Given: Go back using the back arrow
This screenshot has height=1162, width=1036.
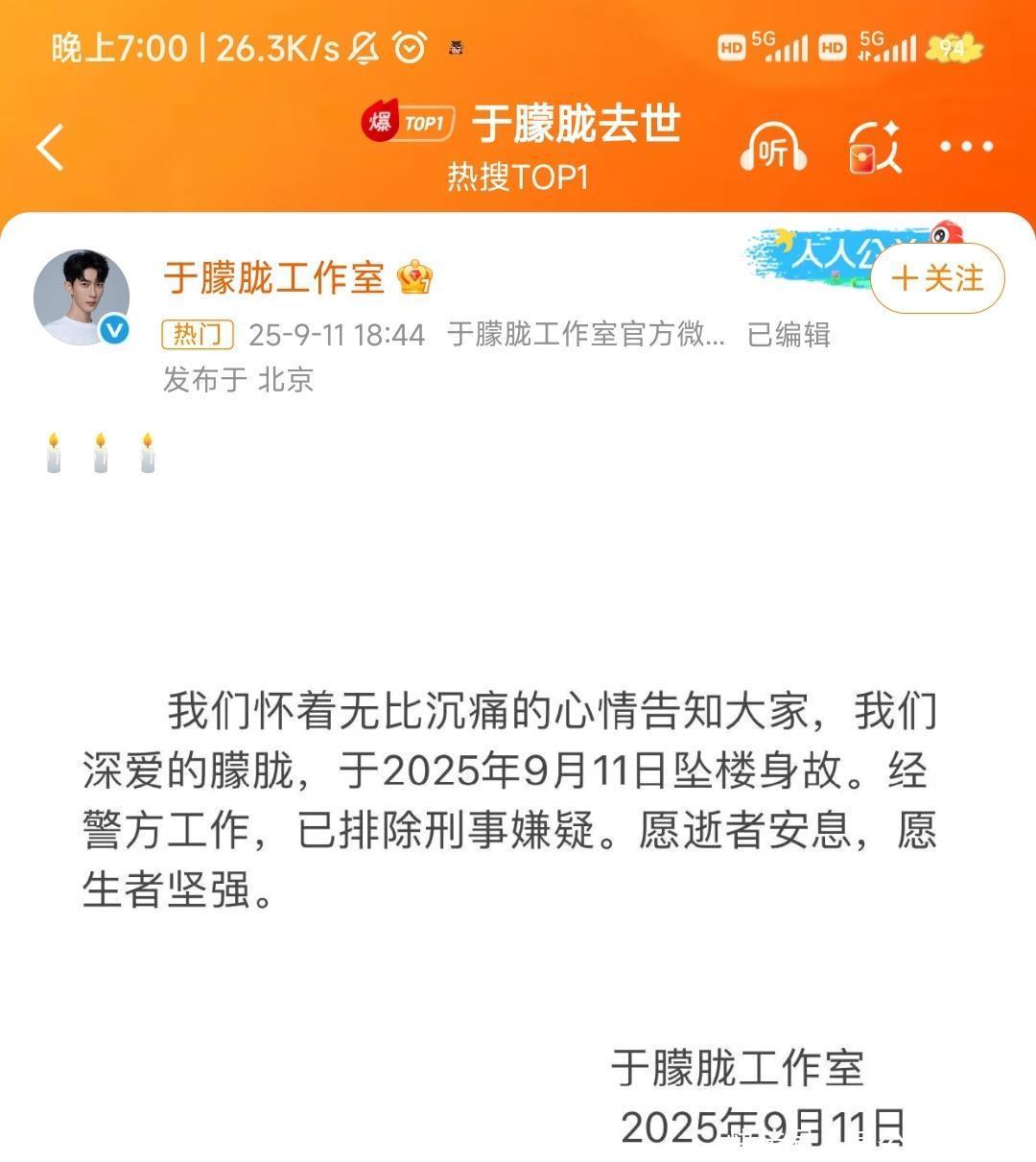Looking at the screenshot, I should (x=51, y=148).
